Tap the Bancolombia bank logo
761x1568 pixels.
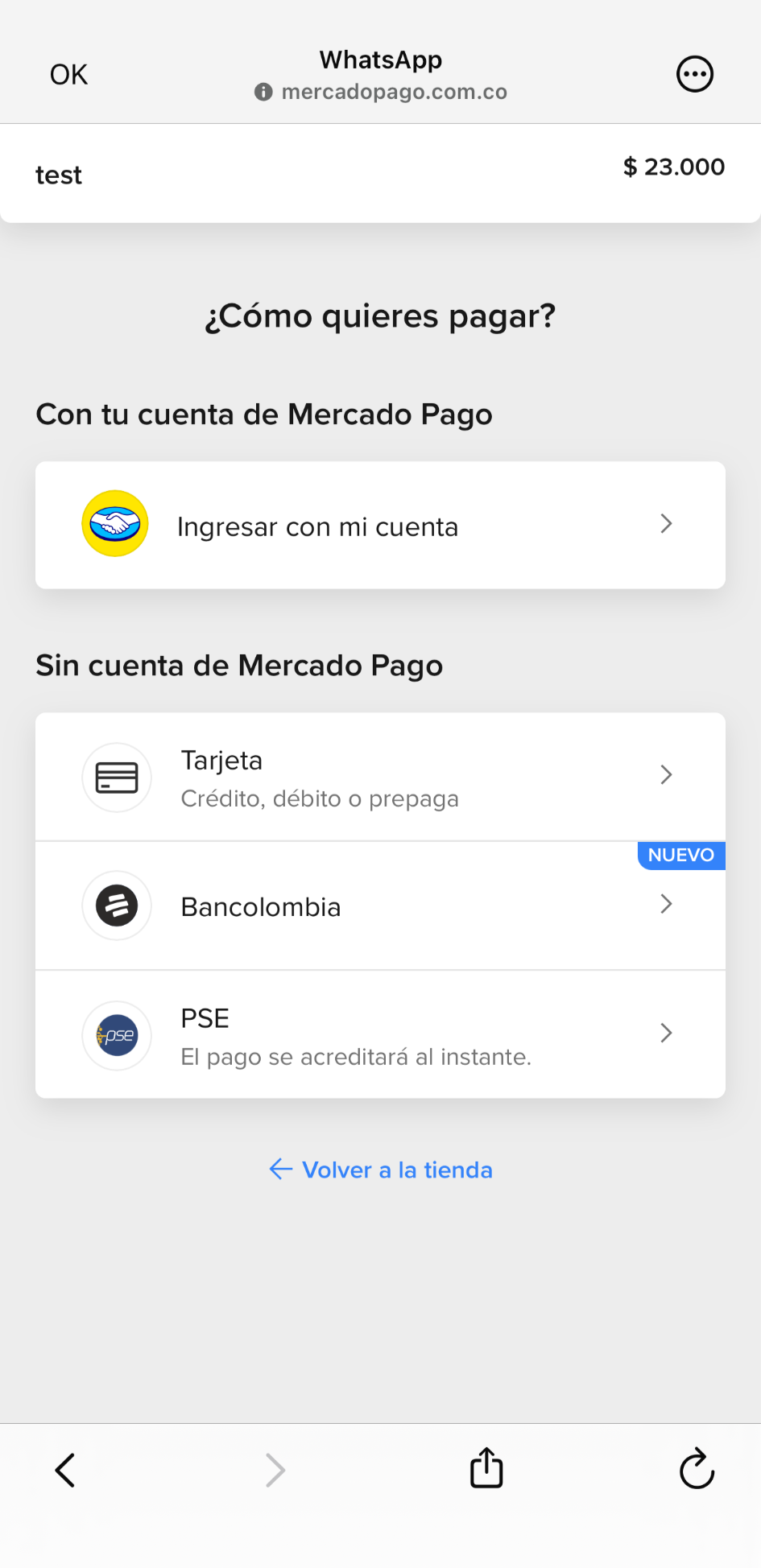[116, 905]
